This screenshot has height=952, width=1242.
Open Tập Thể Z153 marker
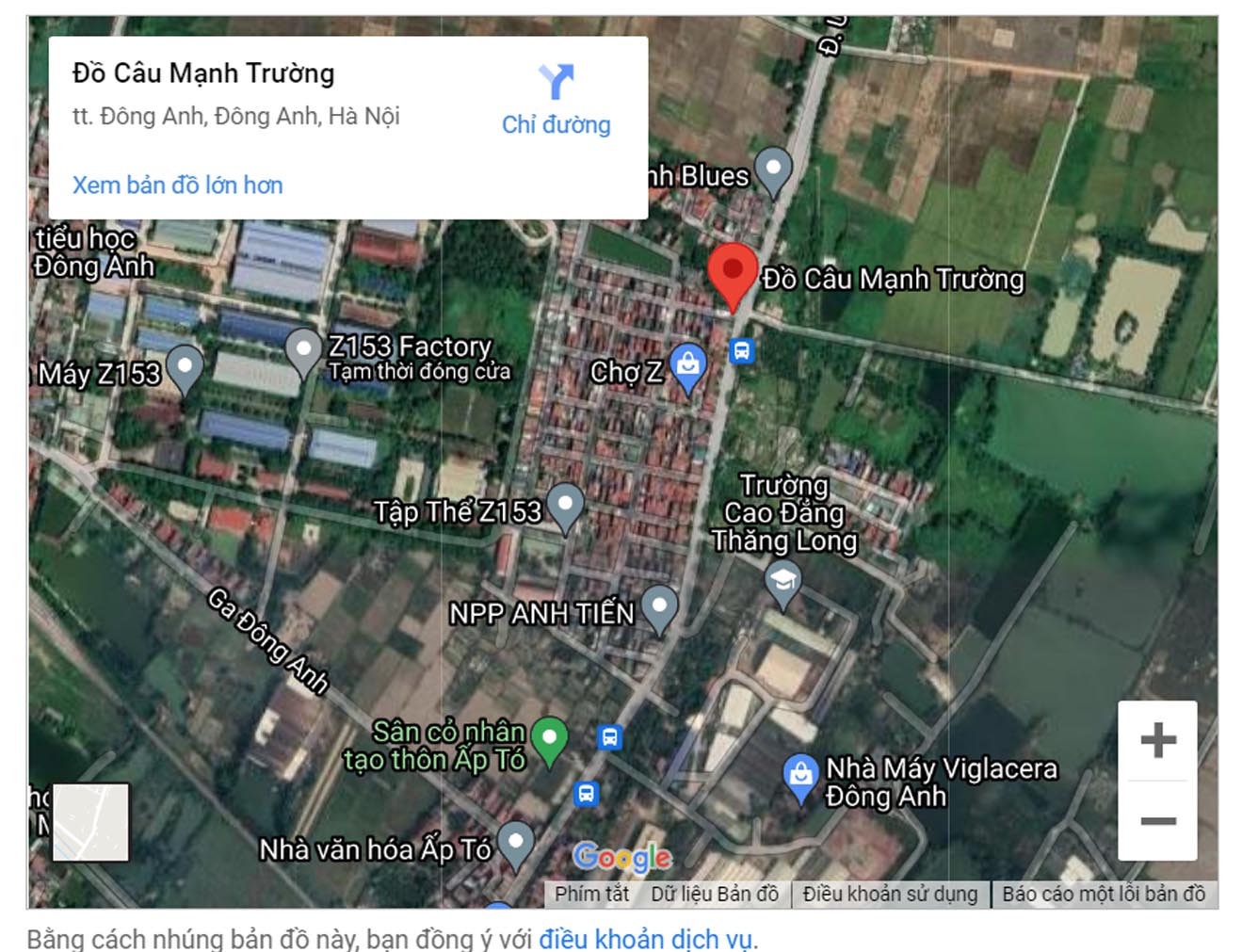tap(565, 505)
